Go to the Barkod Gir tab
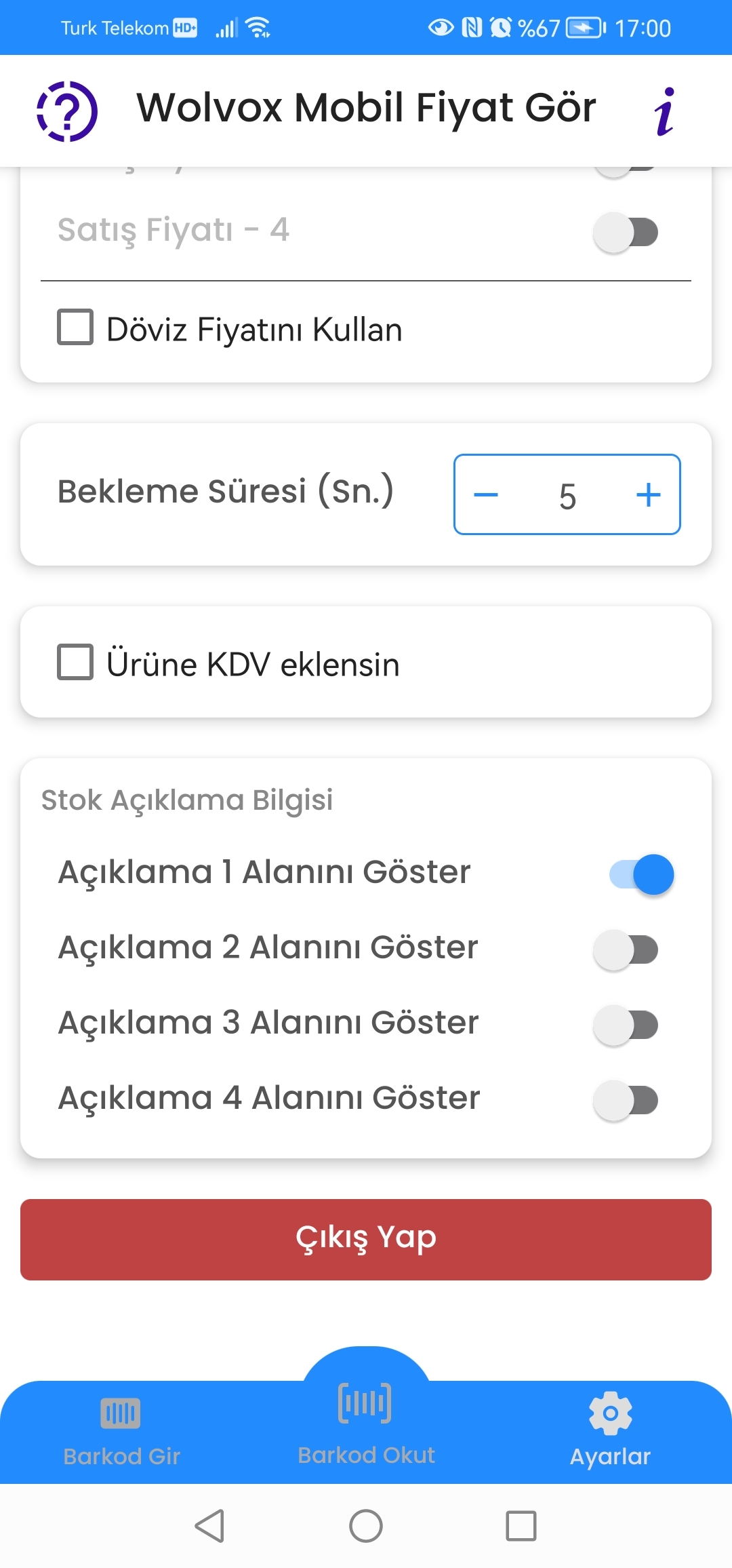The image size is (732, 1568). pyautogui.click(x=121, y=1431)
